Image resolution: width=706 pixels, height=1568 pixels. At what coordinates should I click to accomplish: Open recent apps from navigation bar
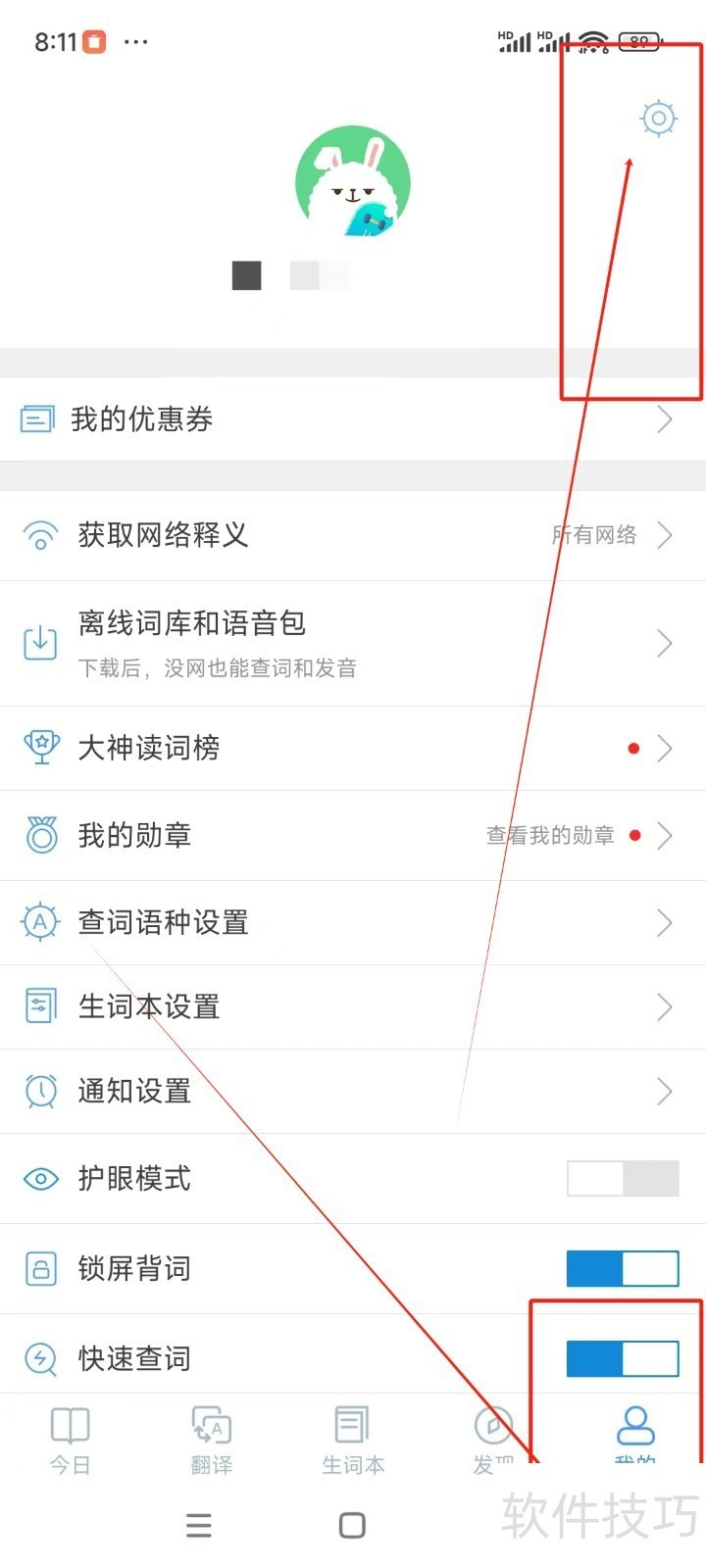click(x=199, y=1525)
